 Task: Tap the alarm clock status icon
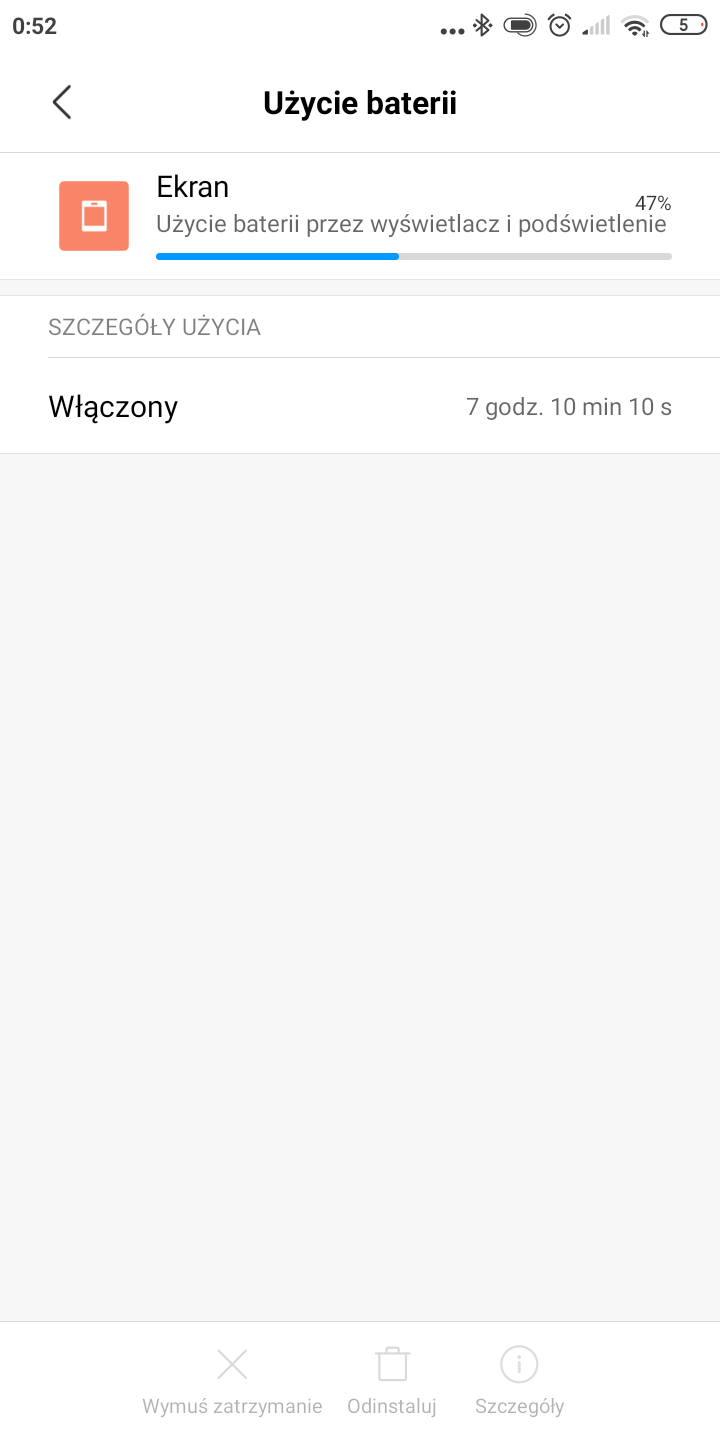pos(559,25)
